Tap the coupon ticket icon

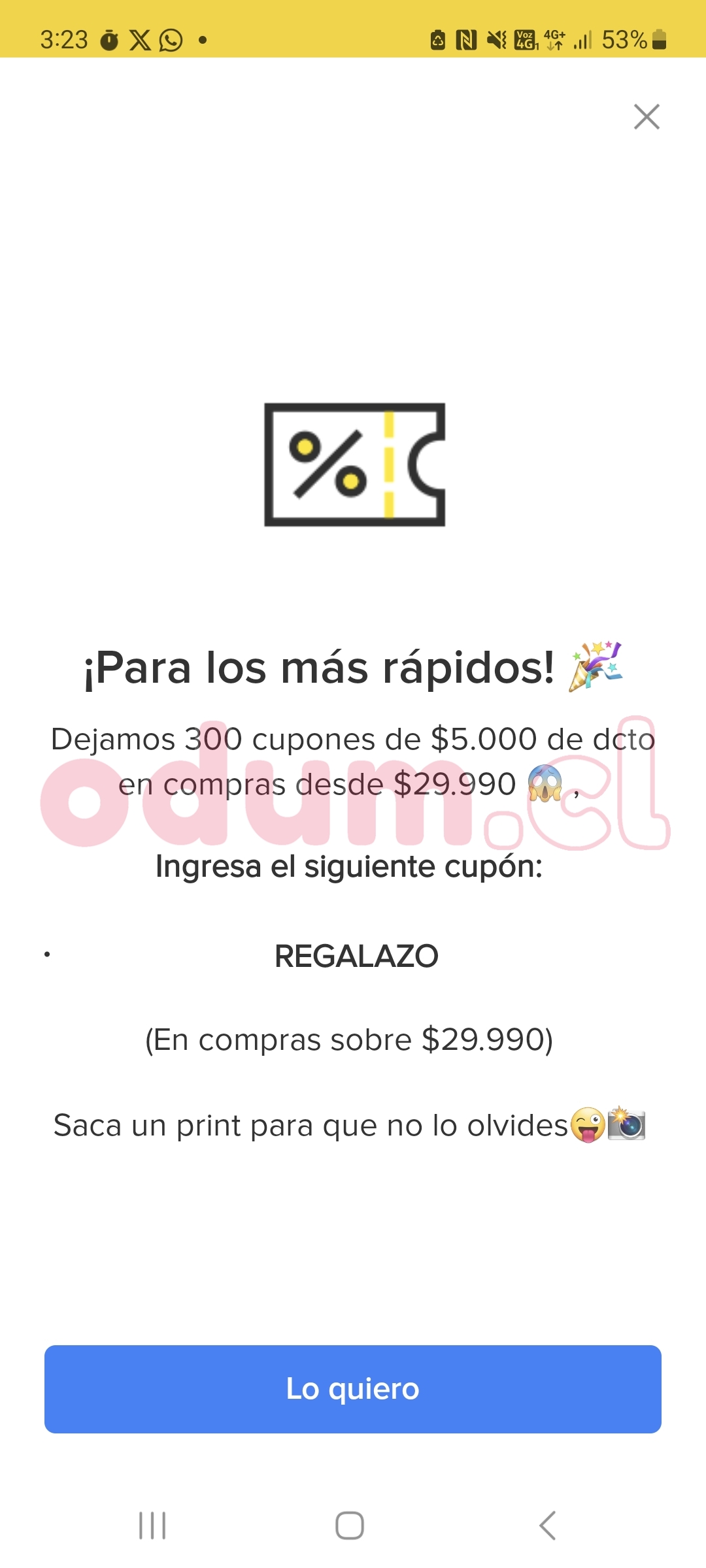point(353,465)
